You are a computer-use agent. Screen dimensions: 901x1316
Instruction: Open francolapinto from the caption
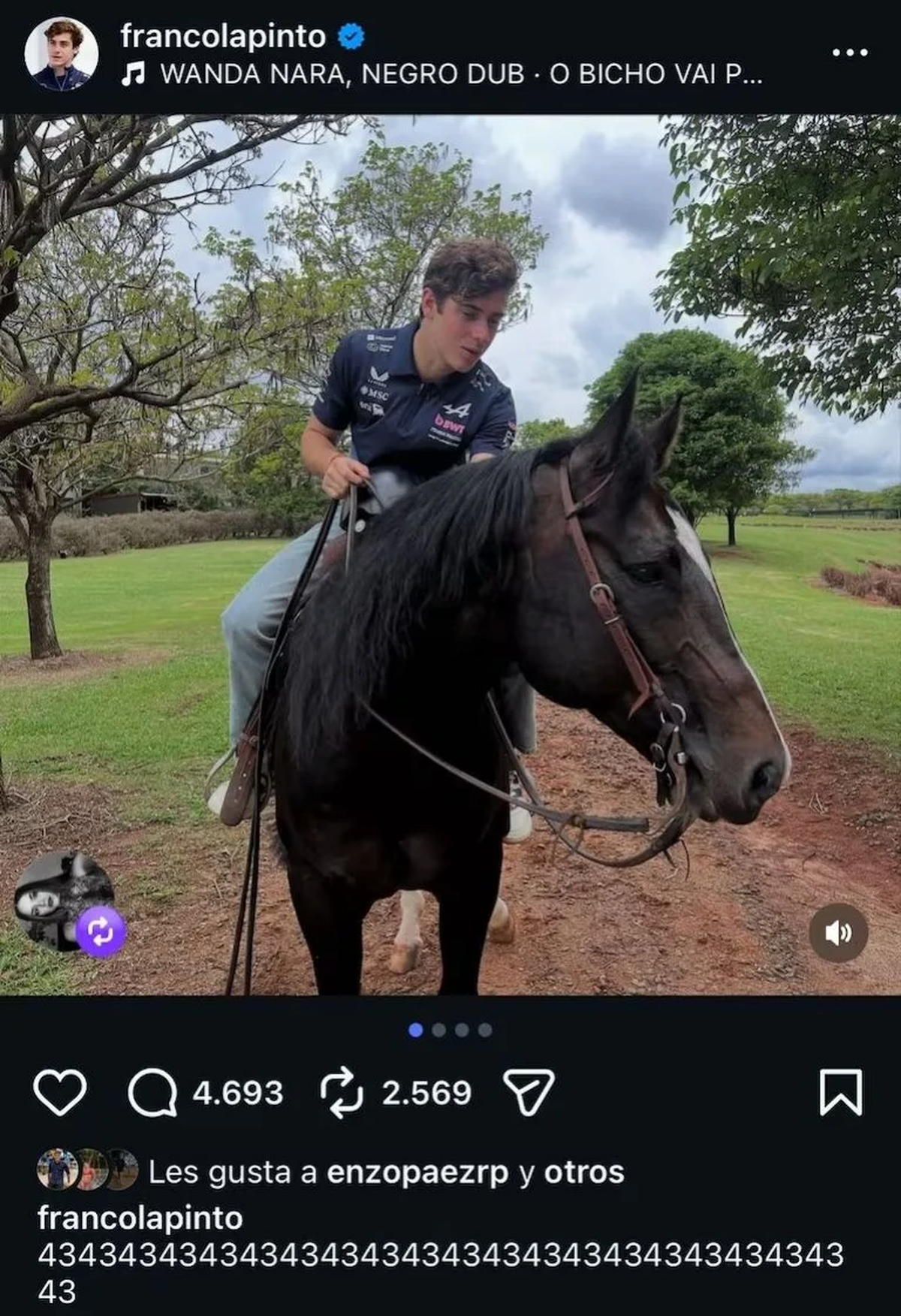pos(140,1218)
